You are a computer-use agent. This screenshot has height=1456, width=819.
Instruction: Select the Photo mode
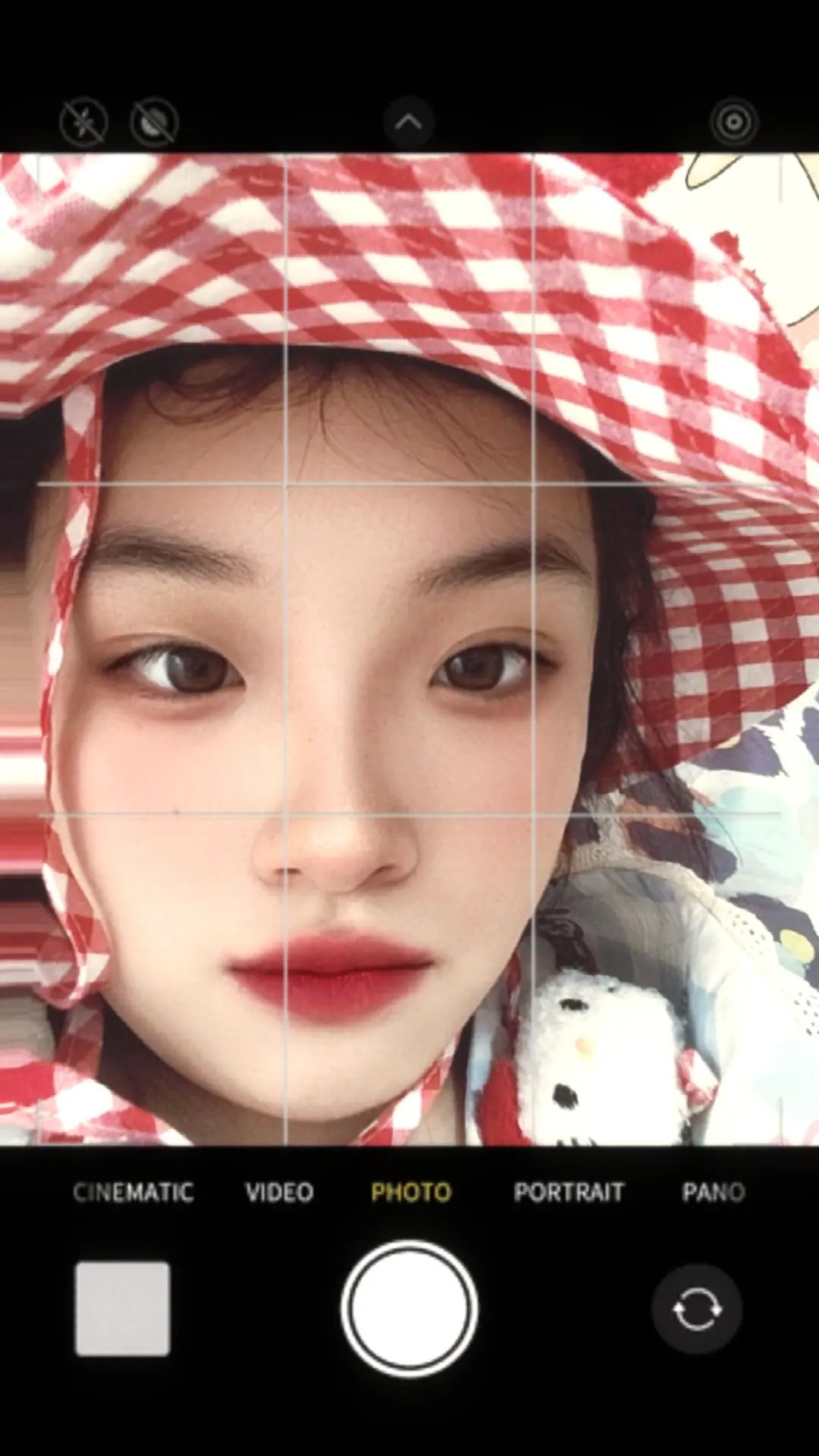(x=411, y=1192)
